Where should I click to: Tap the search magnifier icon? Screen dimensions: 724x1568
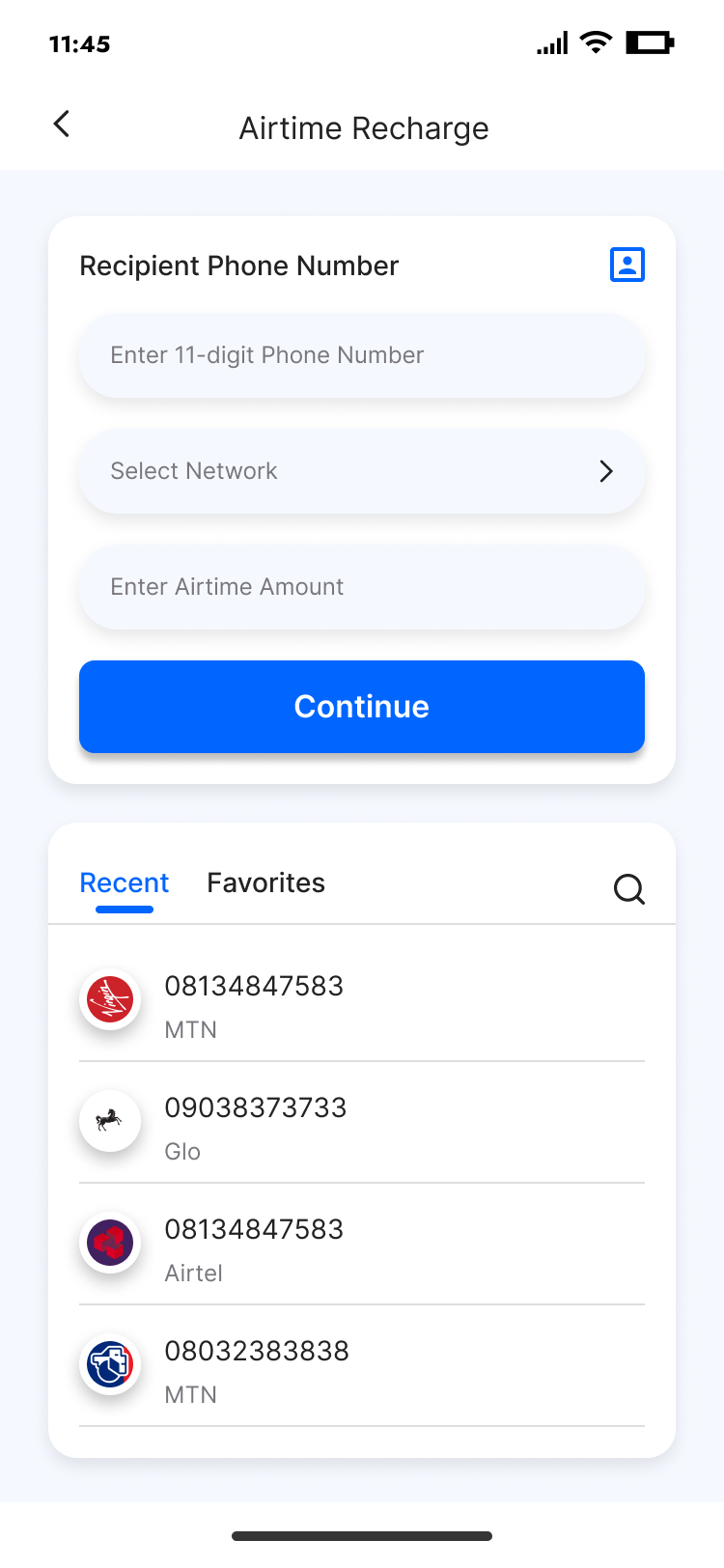tap(629, 889)
